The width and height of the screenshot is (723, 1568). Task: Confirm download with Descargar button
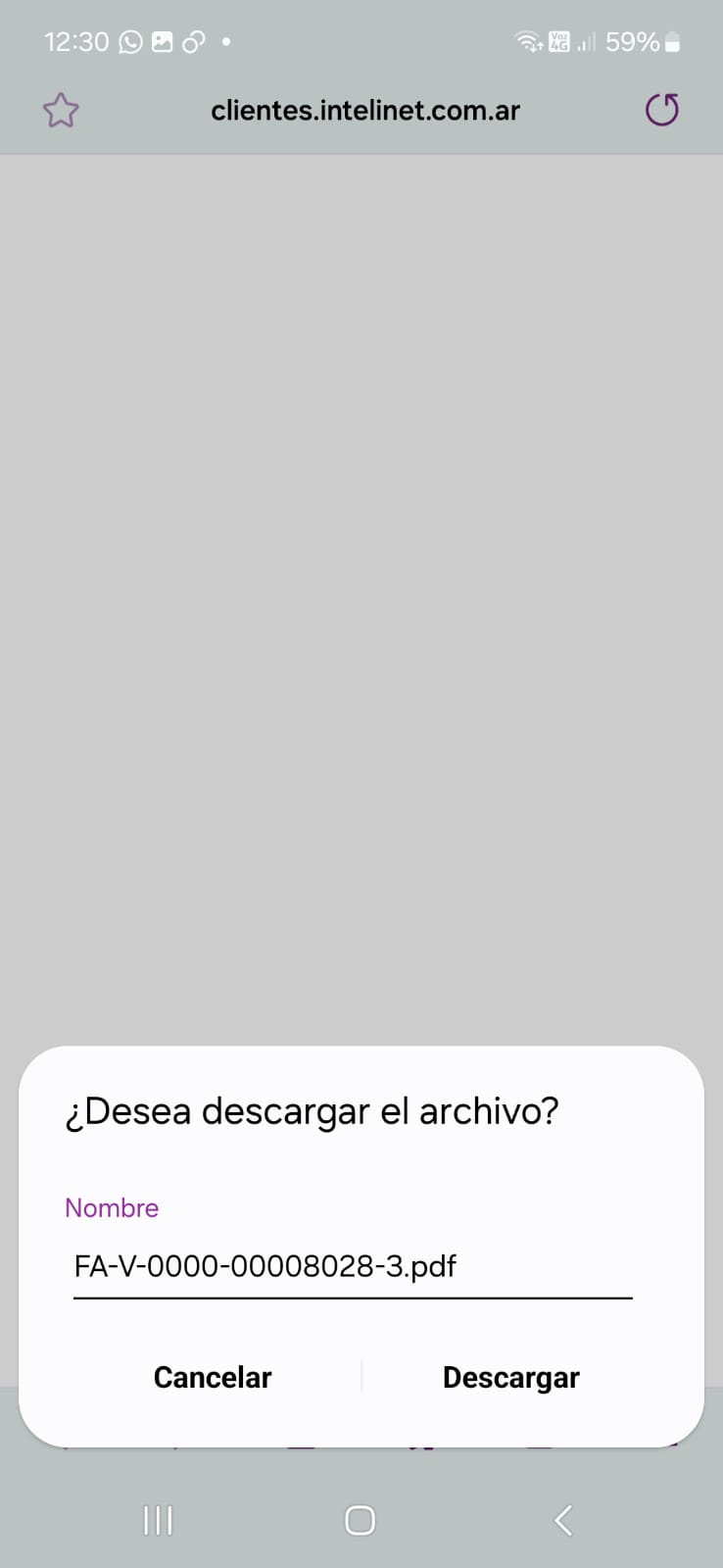coord(510,1377)
